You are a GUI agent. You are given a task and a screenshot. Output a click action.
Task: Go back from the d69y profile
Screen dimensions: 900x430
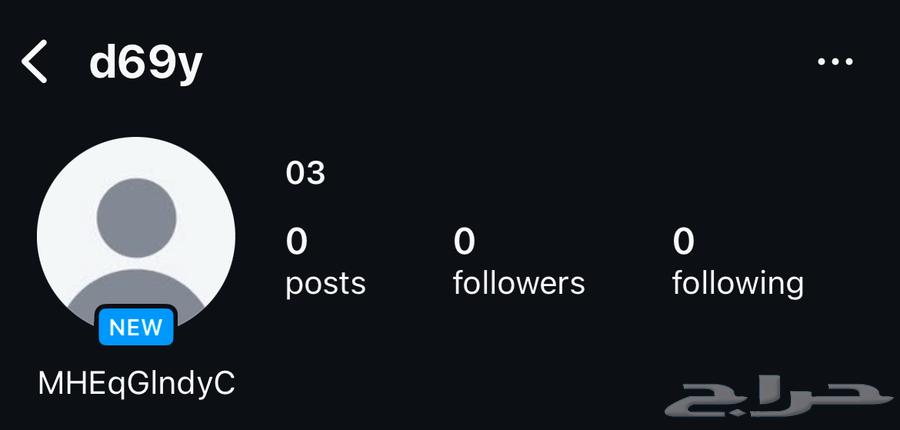coord(35,63)
